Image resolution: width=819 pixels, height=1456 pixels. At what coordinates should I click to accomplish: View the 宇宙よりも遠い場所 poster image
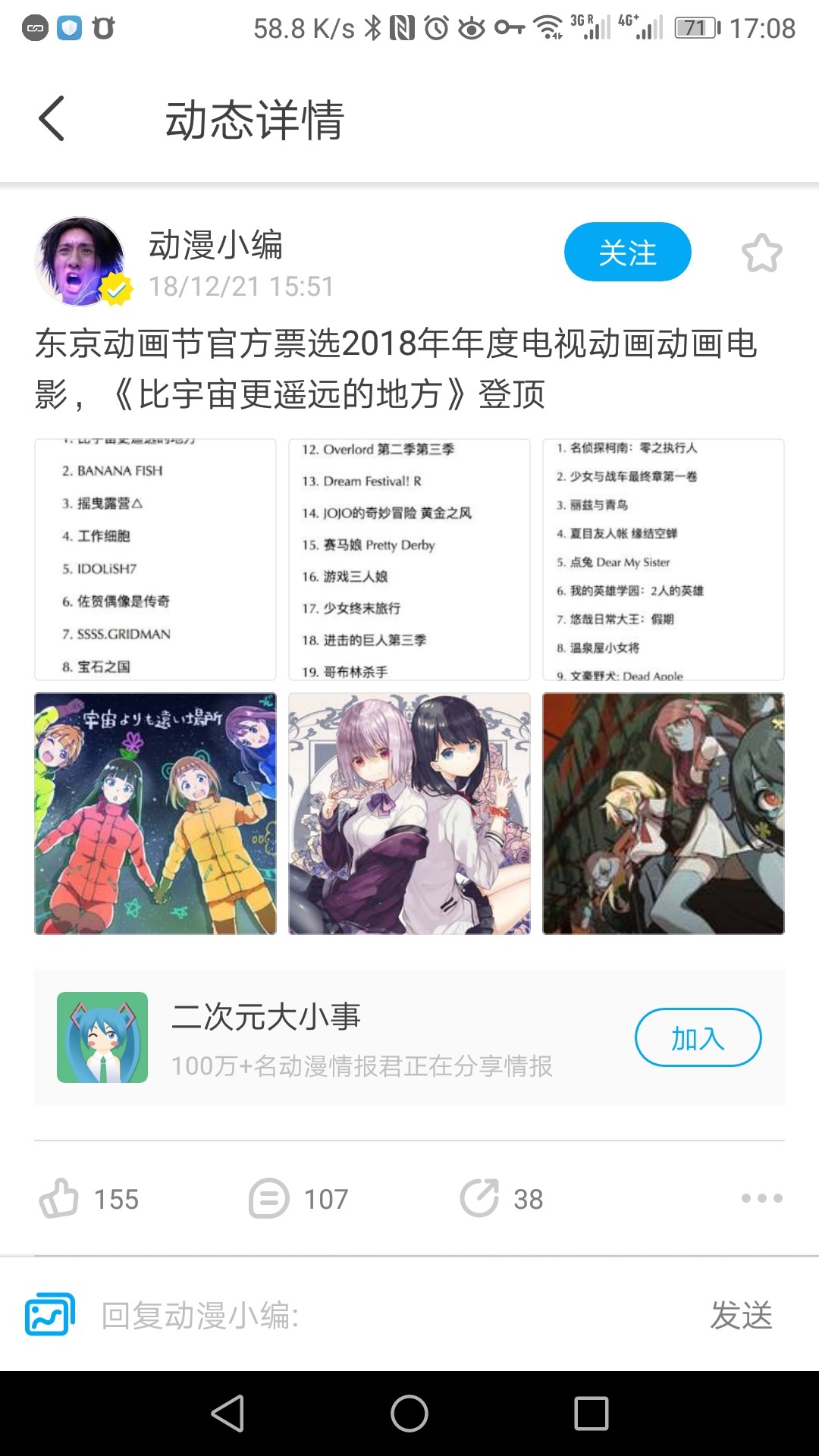coord(155,813)
